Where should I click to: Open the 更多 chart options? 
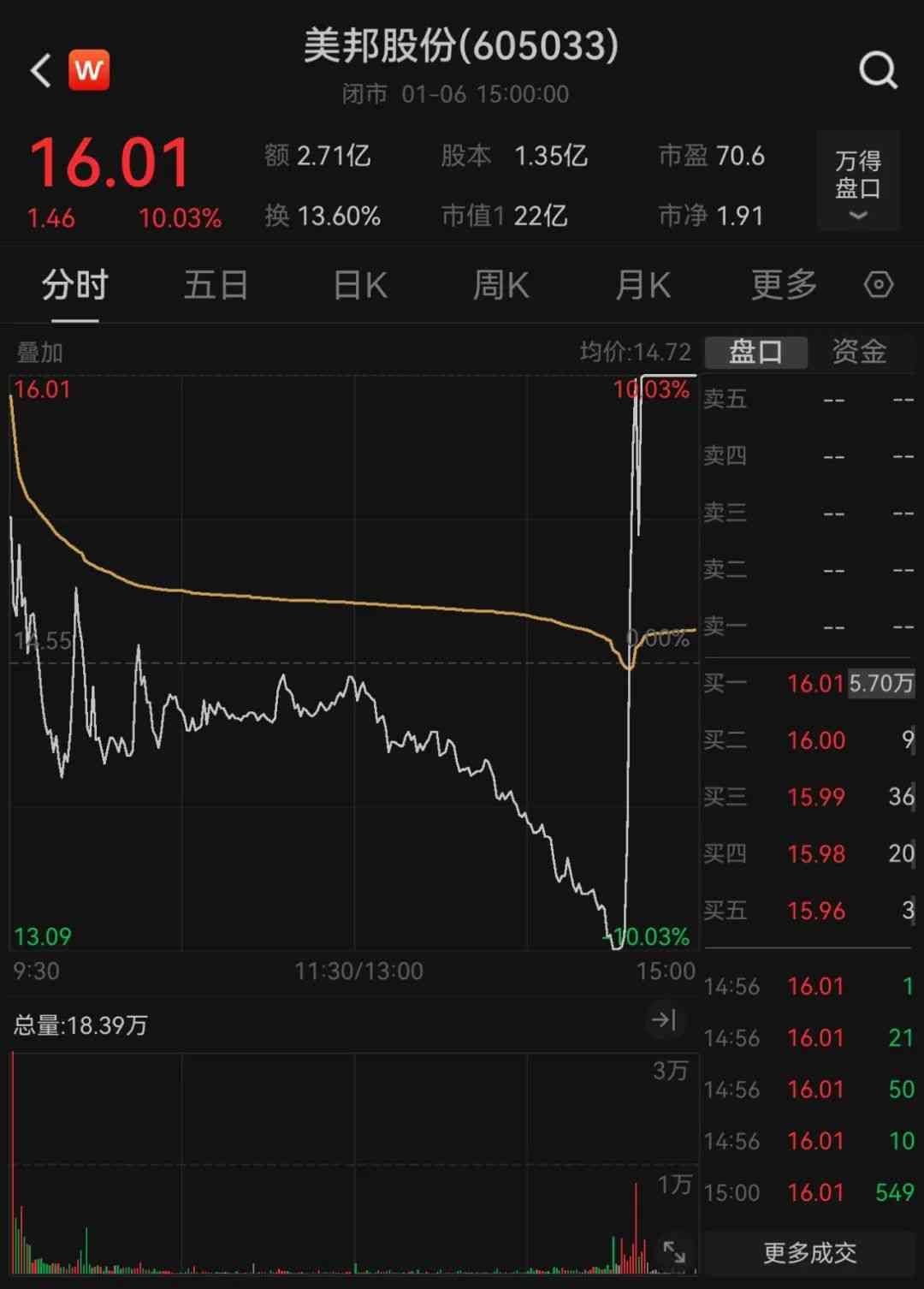tap(784, 285)
